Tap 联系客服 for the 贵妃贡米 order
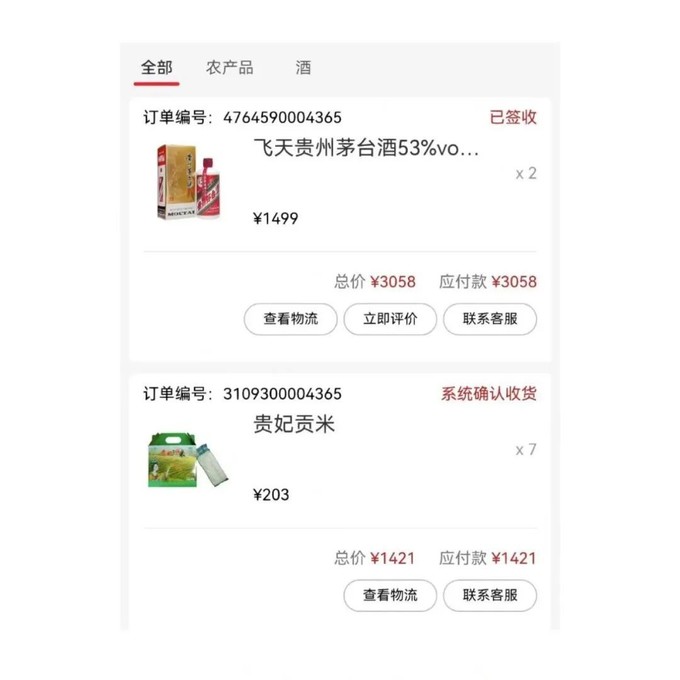Image resolution: width=680 pixels, height=680 pixels. pos(490,595)
